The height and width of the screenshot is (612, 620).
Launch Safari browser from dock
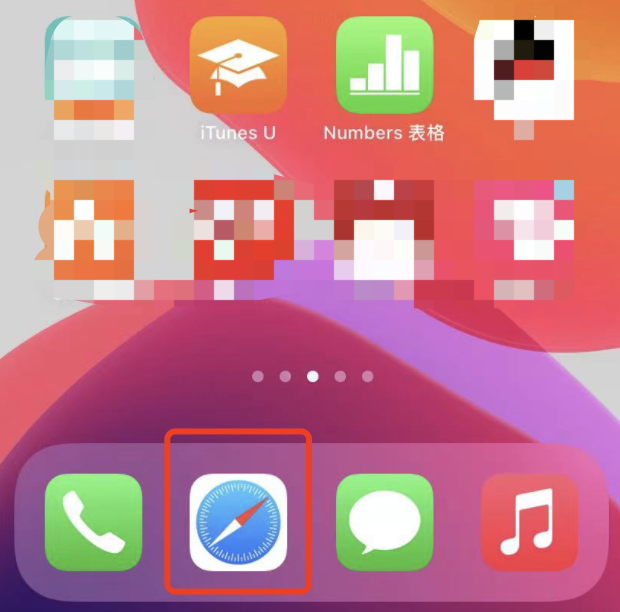coord(239,522)
